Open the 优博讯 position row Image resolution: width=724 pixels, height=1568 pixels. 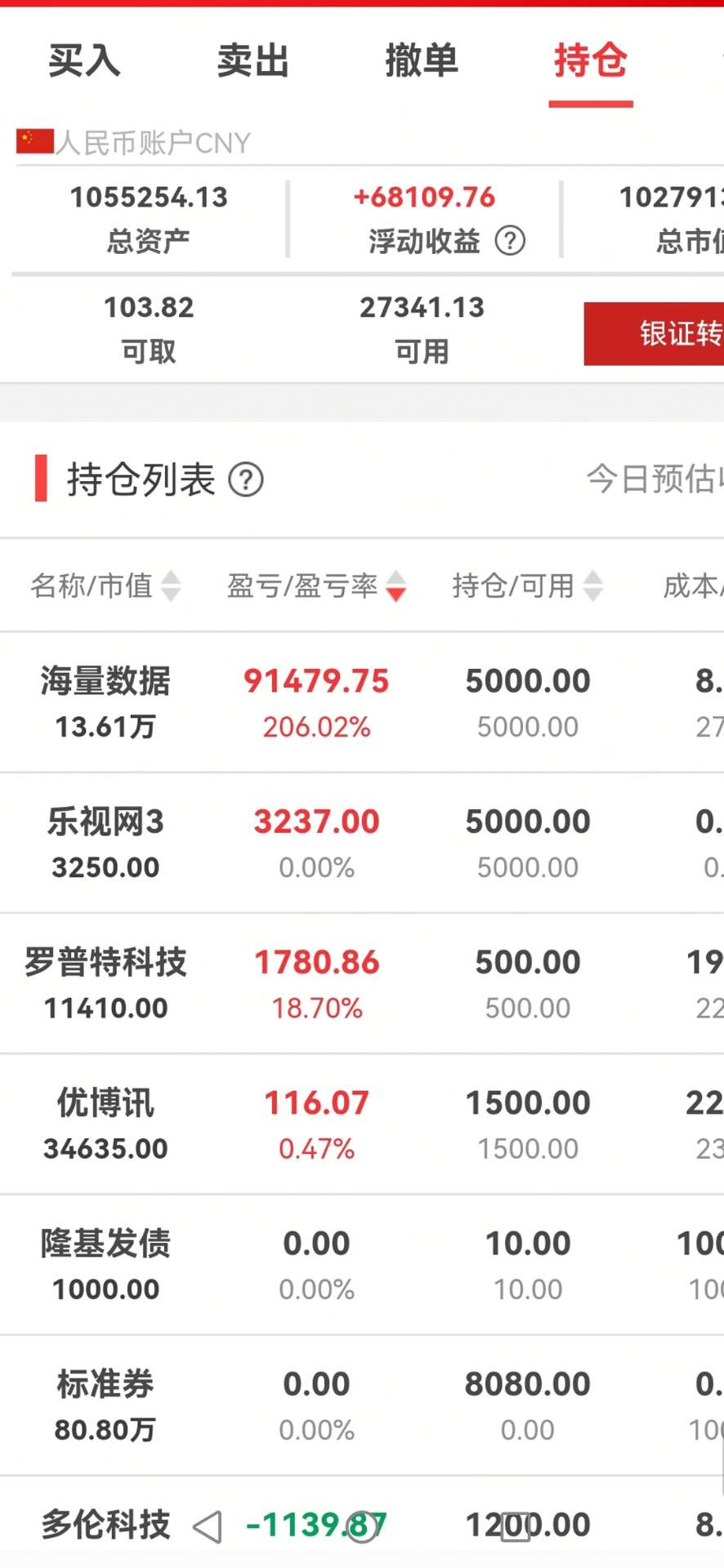(x=362, y=1124)
